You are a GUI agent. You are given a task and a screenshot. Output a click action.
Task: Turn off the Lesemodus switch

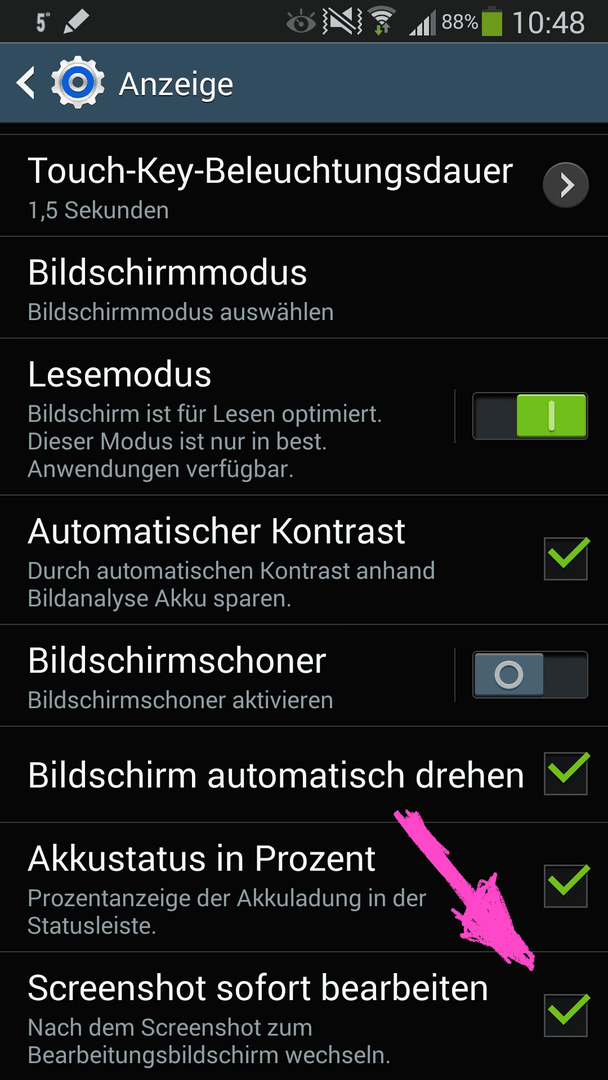(x=530, y=415)
